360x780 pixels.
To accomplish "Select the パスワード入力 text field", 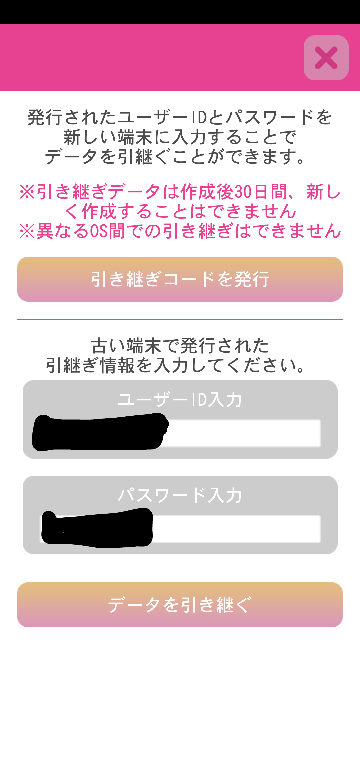I will [x=180, y=529].
